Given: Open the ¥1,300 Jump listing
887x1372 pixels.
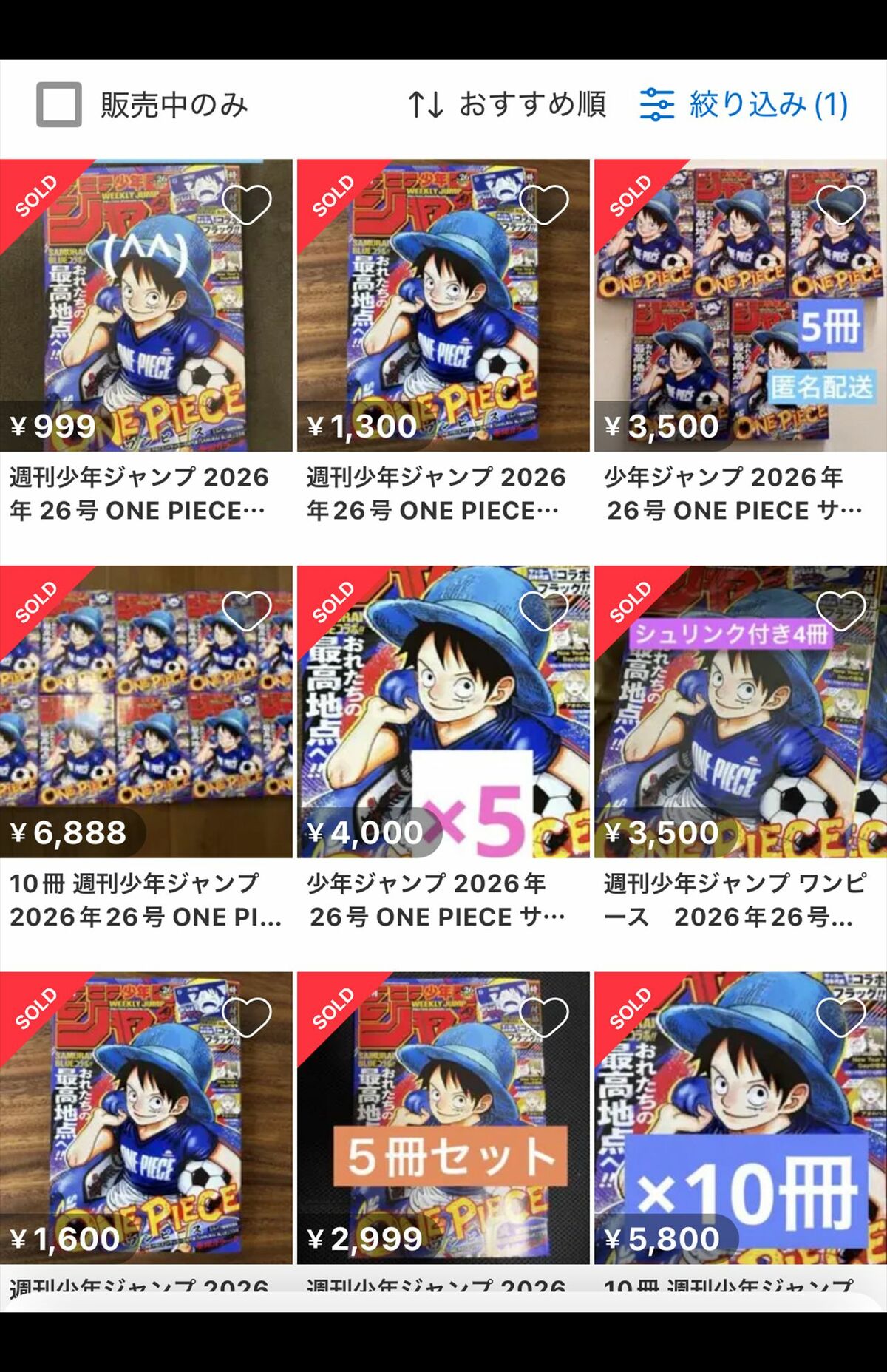Looking at the screenshot, I should [443, 305].
